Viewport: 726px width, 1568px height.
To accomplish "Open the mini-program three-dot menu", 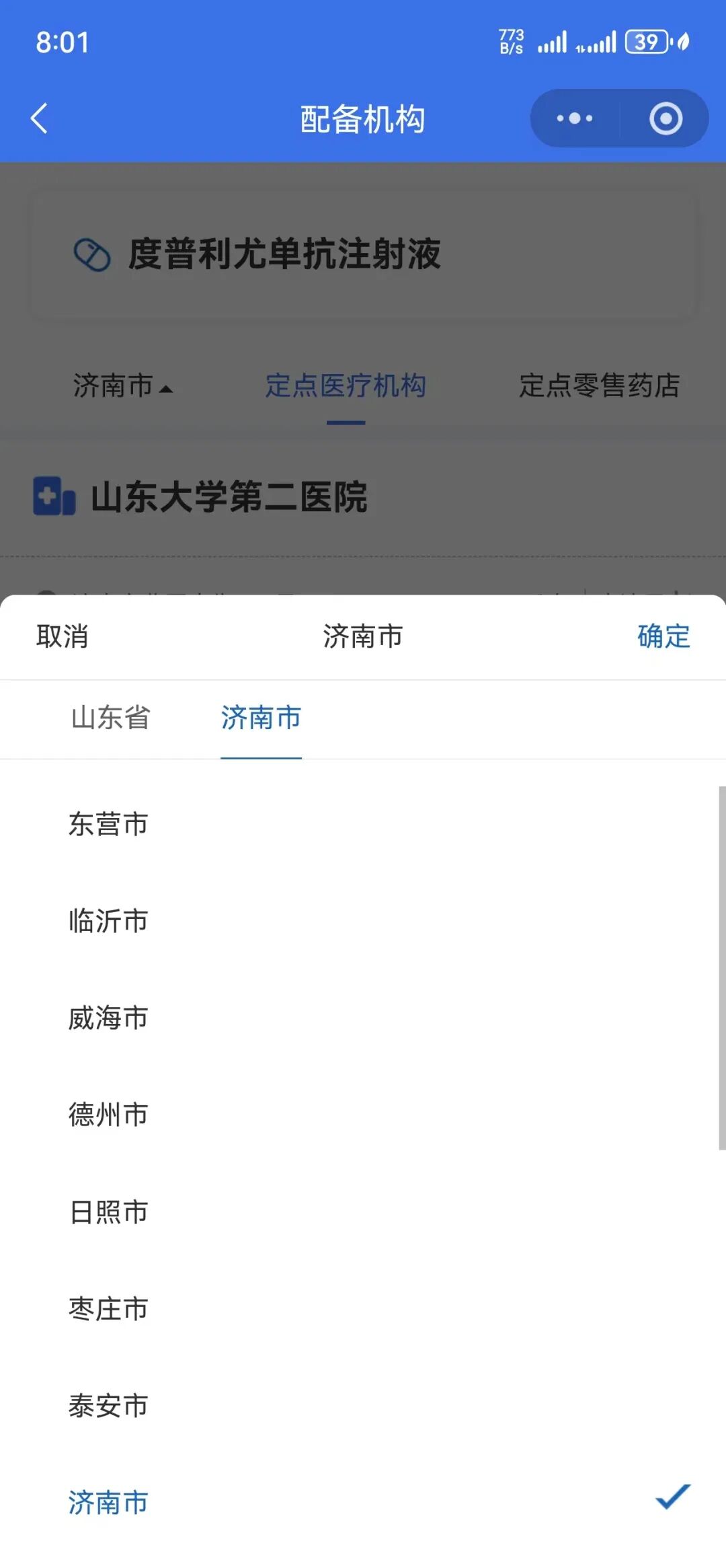I will tap(573, 118).
